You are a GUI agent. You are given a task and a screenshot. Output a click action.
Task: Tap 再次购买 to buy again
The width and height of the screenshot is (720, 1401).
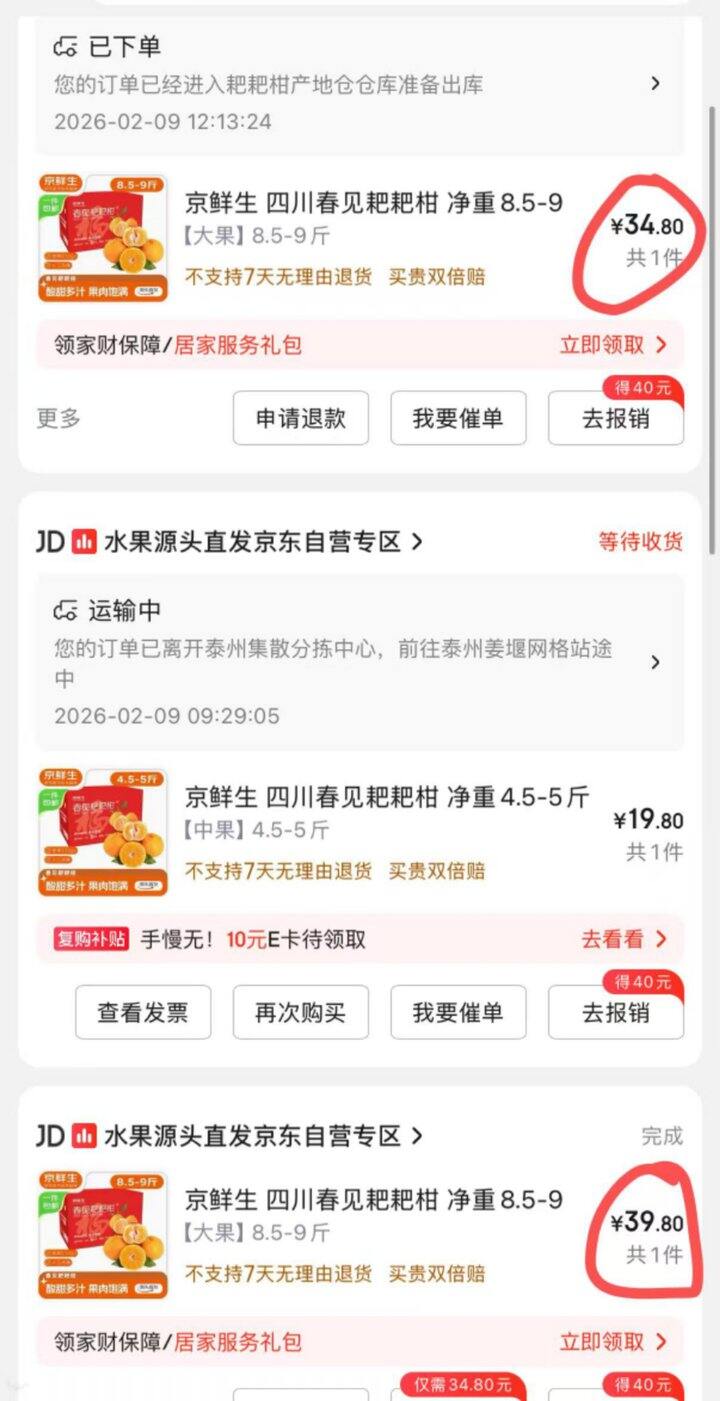tap(301, 1012)
